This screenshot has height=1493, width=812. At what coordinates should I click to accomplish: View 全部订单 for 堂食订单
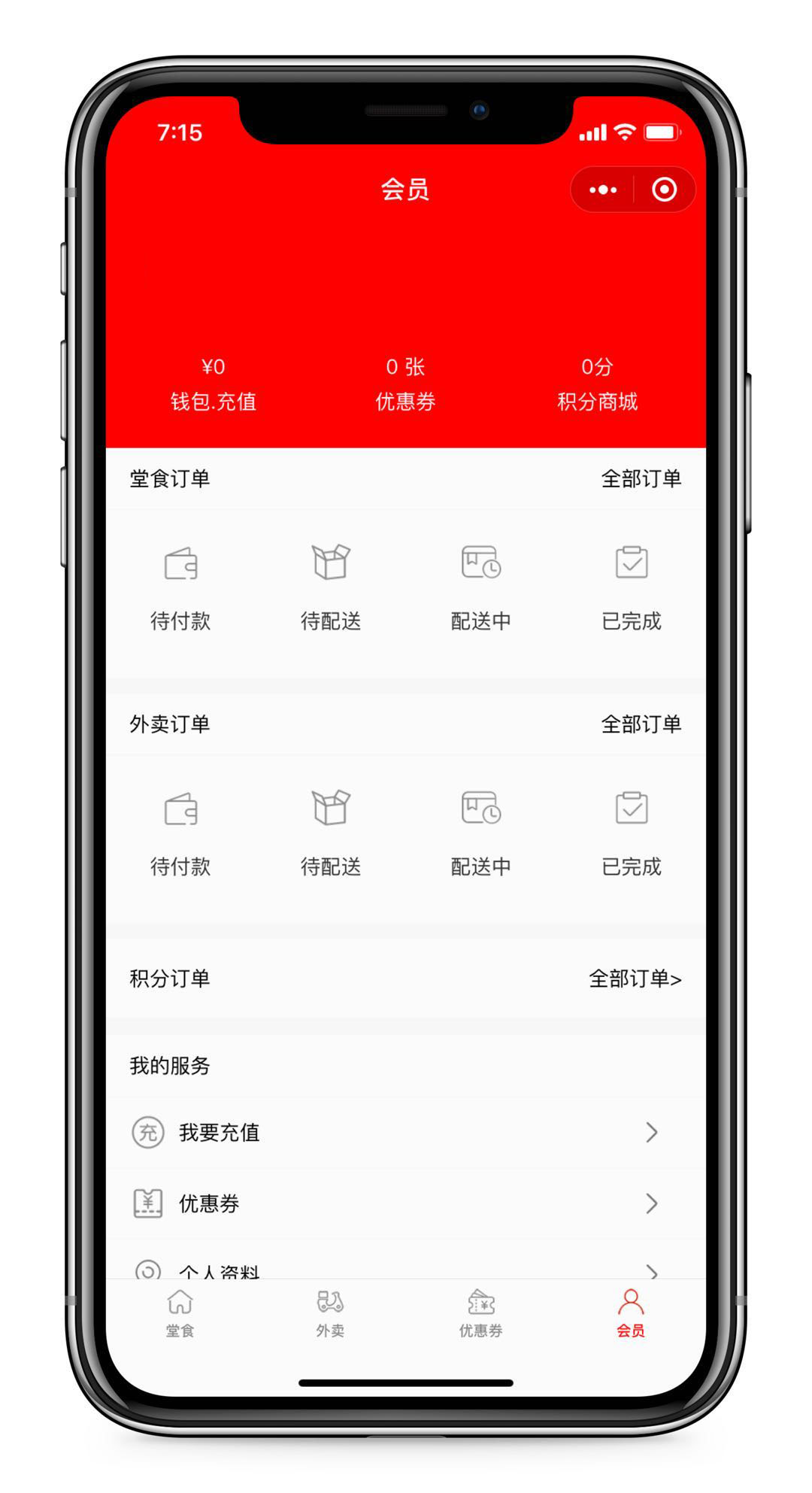coord(641,478)
